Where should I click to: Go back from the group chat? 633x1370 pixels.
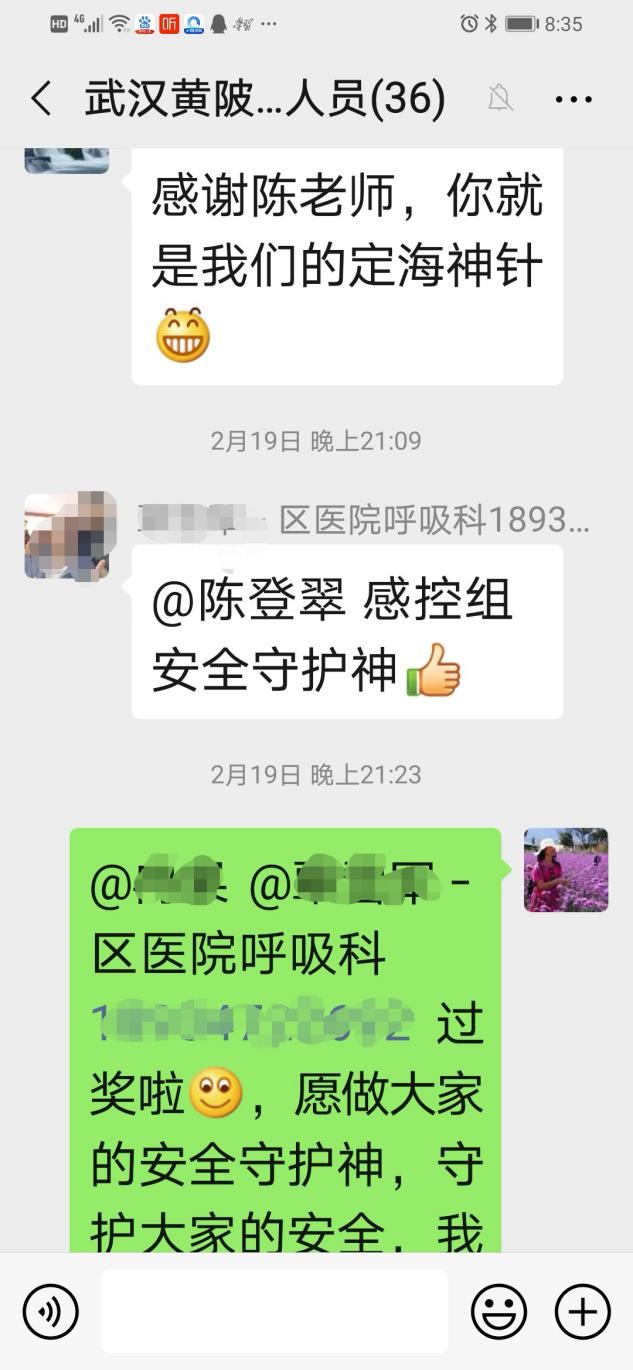point(42,99)
